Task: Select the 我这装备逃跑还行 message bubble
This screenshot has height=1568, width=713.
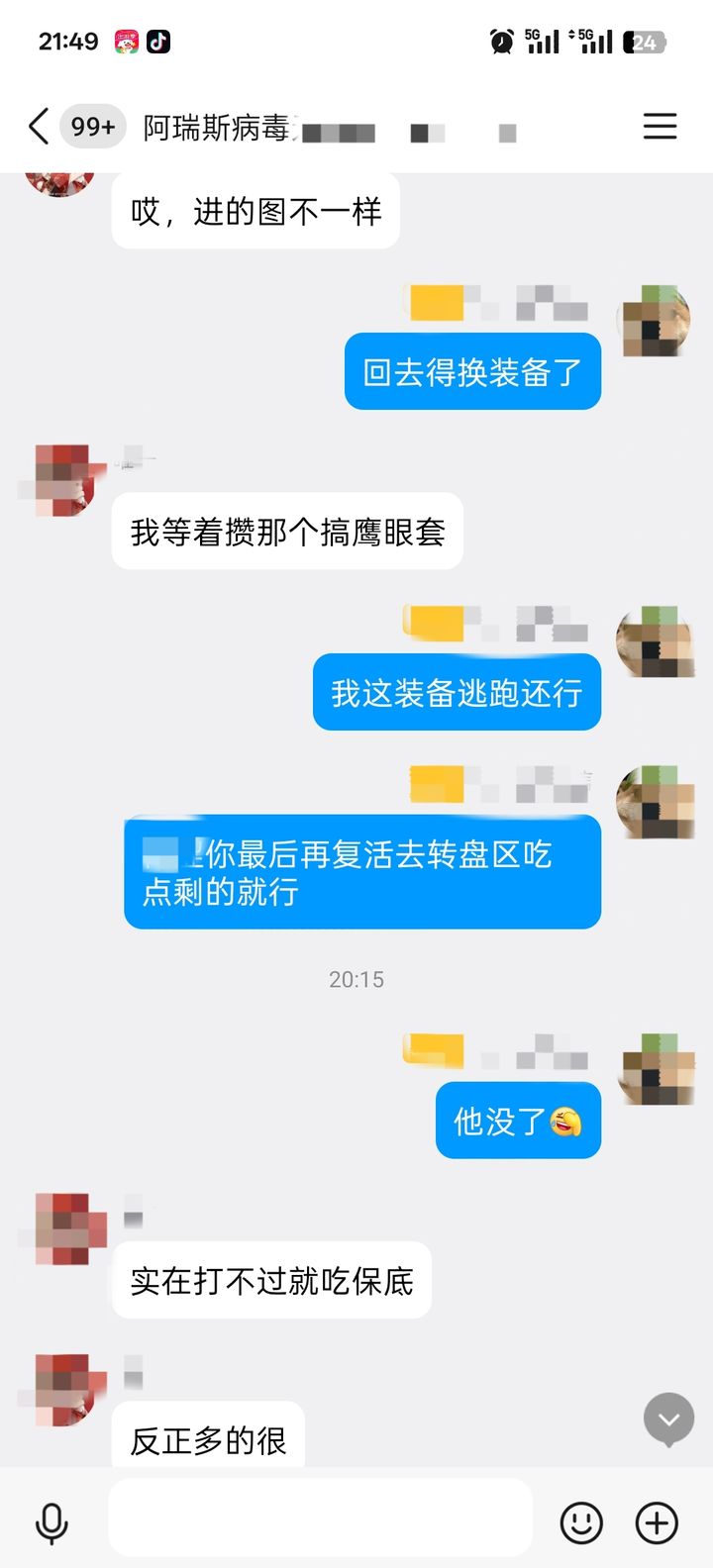Action: tap(457, 692)
